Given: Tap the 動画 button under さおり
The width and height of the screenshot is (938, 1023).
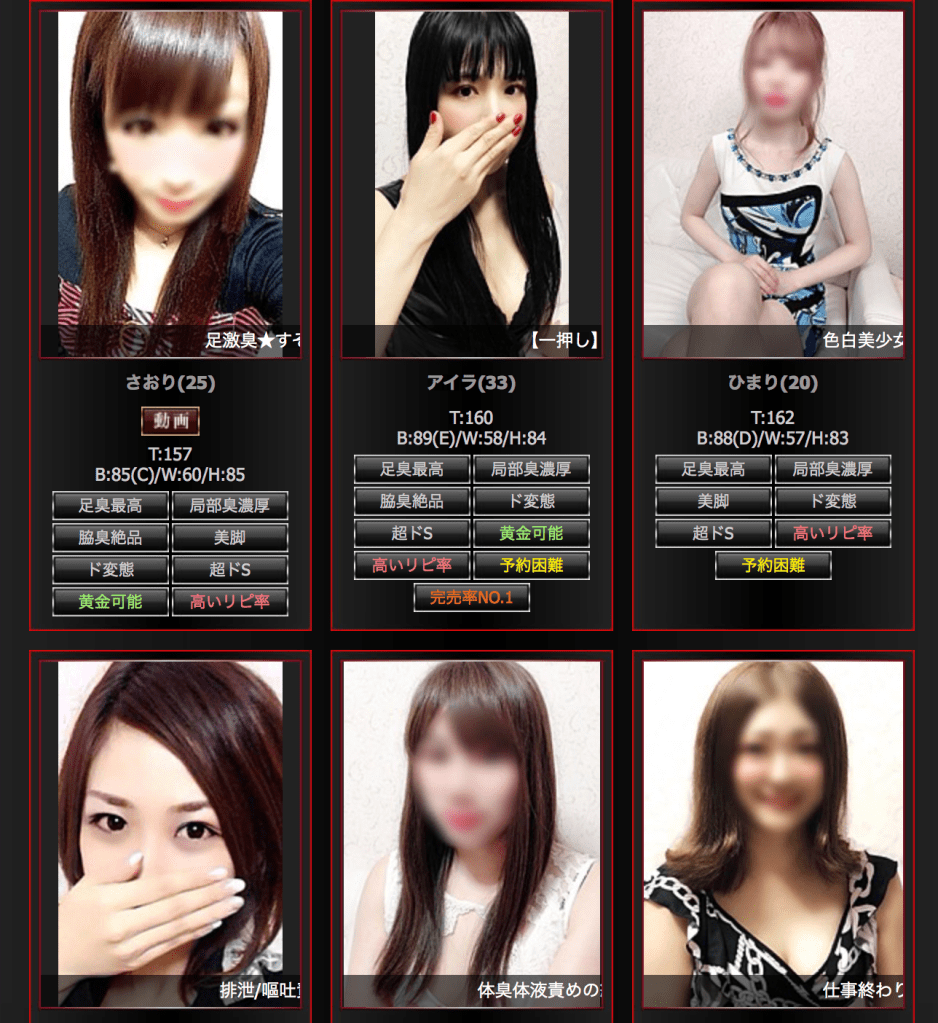Looking at the screenshot, I should coord(170,421).
